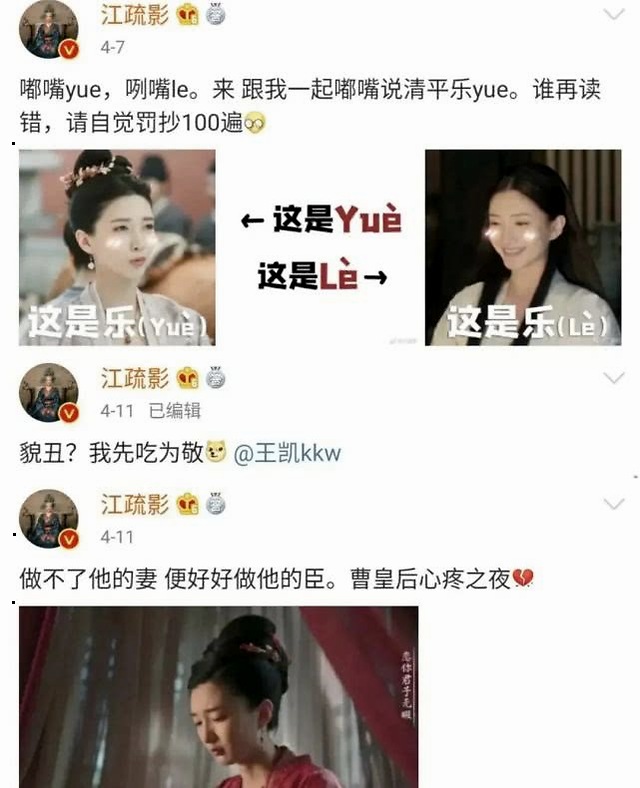The width and height of the screenshot is (640, 788).
Task: Open the photo under the 曹皇后心疼之夜 post
Action: [218, 696]
